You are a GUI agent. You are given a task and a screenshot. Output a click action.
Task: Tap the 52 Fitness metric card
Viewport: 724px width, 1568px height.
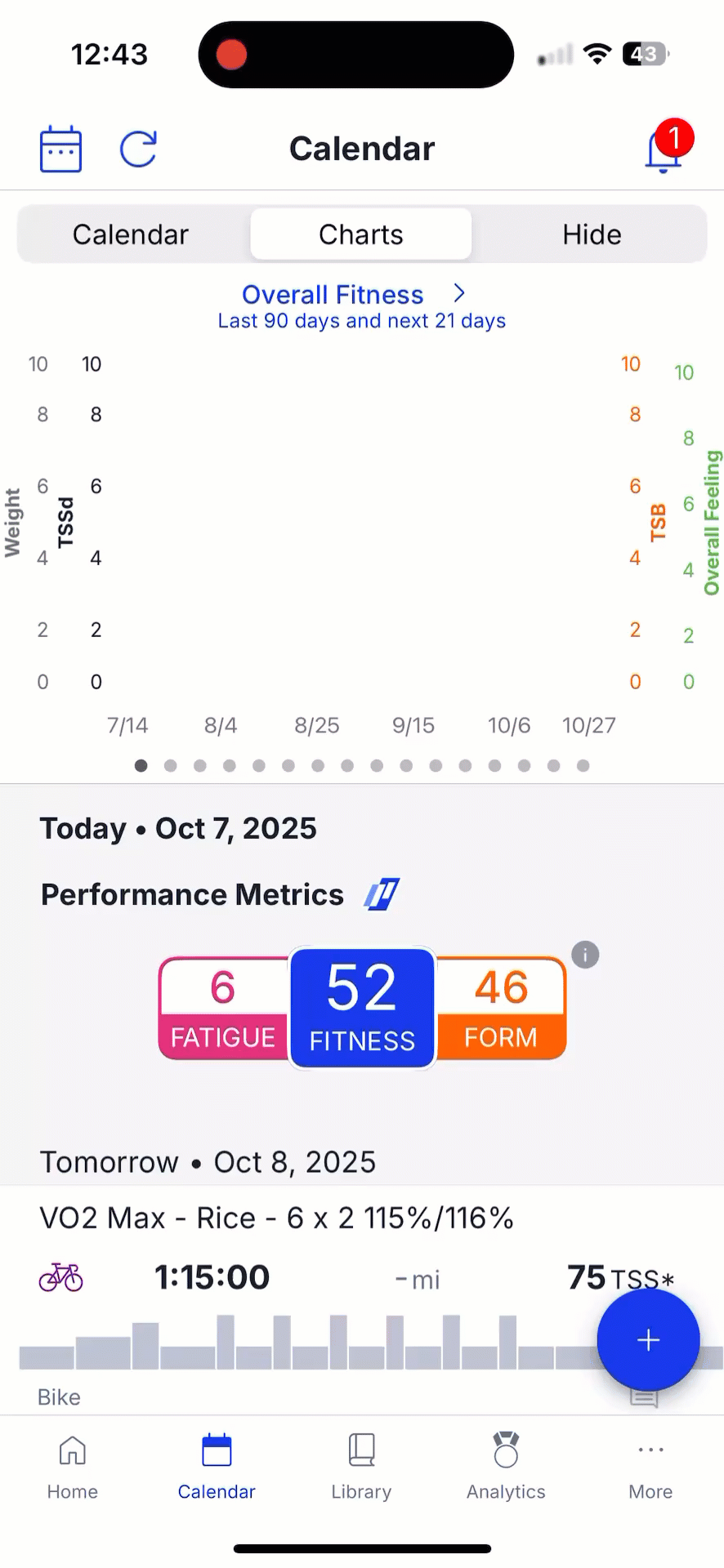point(361,1008)
